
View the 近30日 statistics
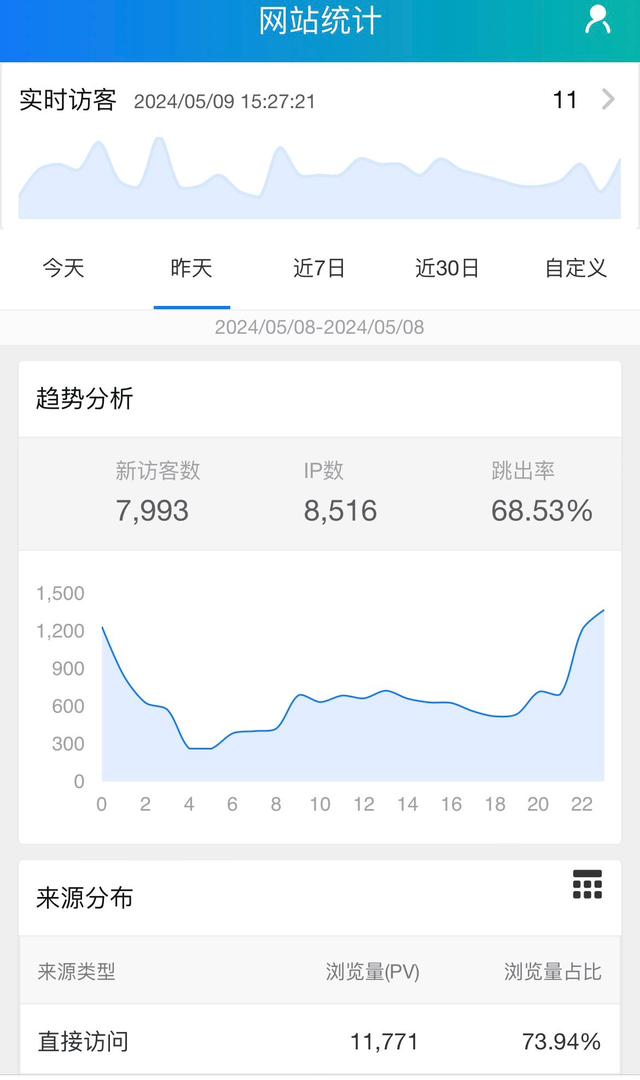coord(447,268)
